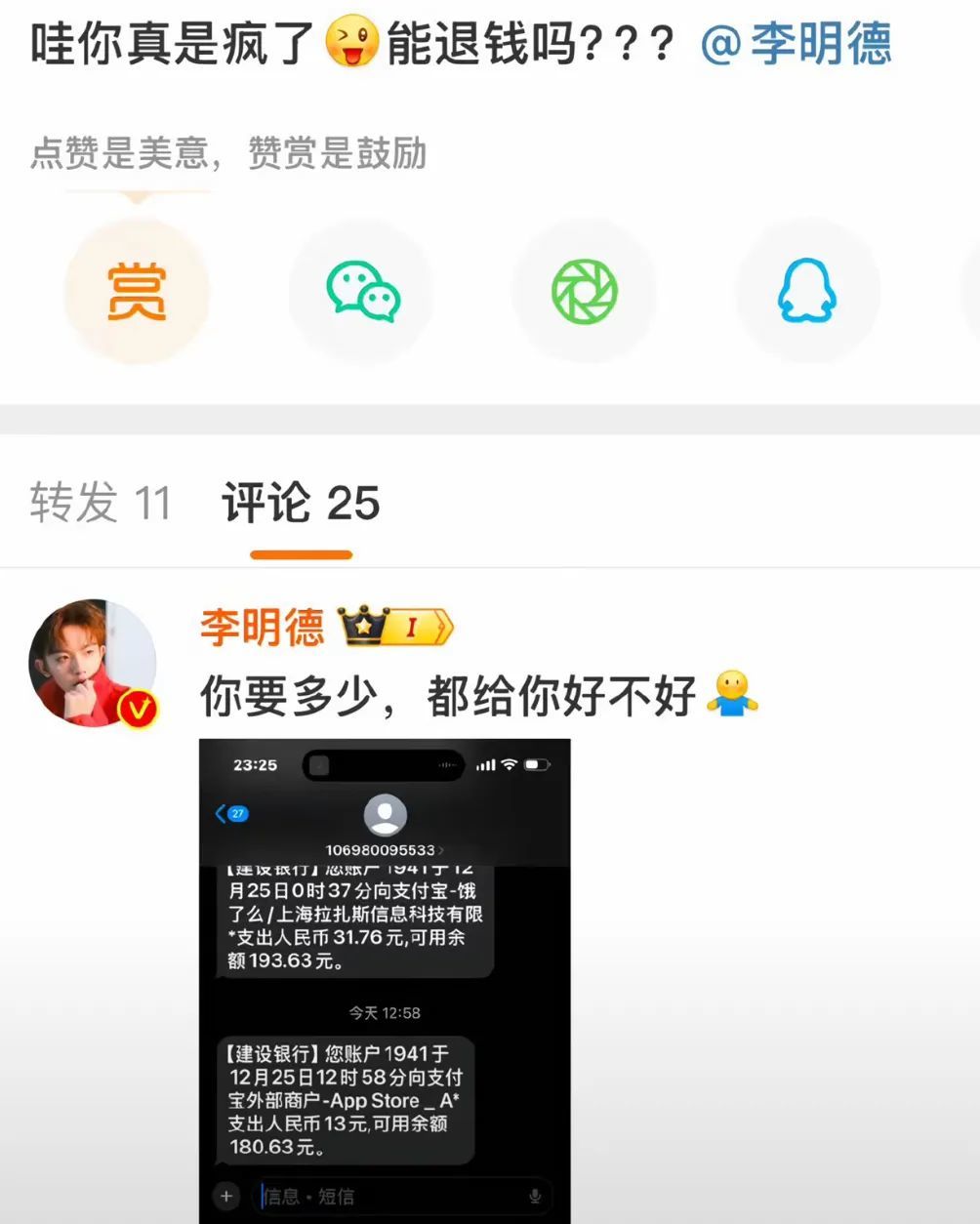Share to WeChat Moments
Image resolution: width=980 pixels, height=1224 pixels.
pos(585,292)
